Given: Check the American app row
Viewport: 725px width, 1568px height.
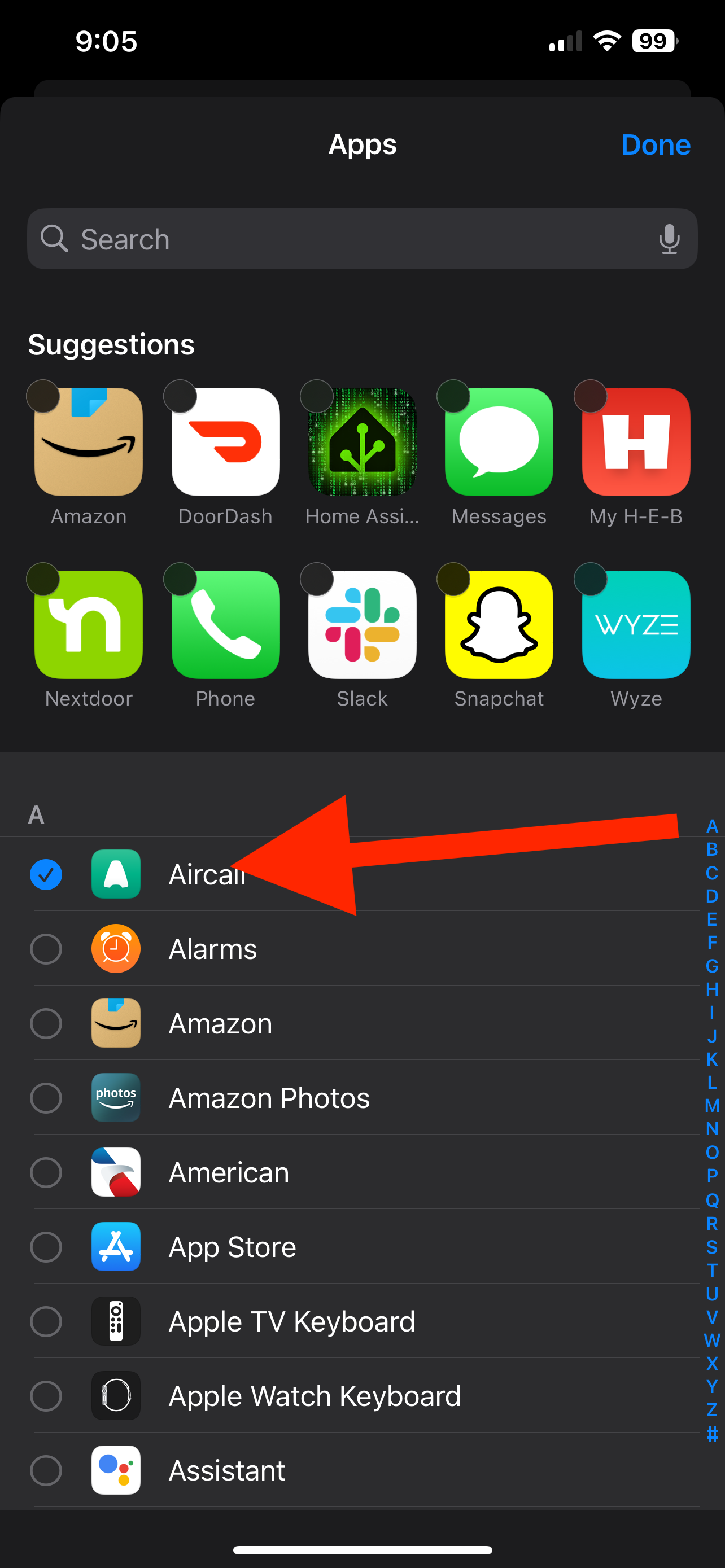Looking at the screenshot, I should click(x=46, y=1172).
